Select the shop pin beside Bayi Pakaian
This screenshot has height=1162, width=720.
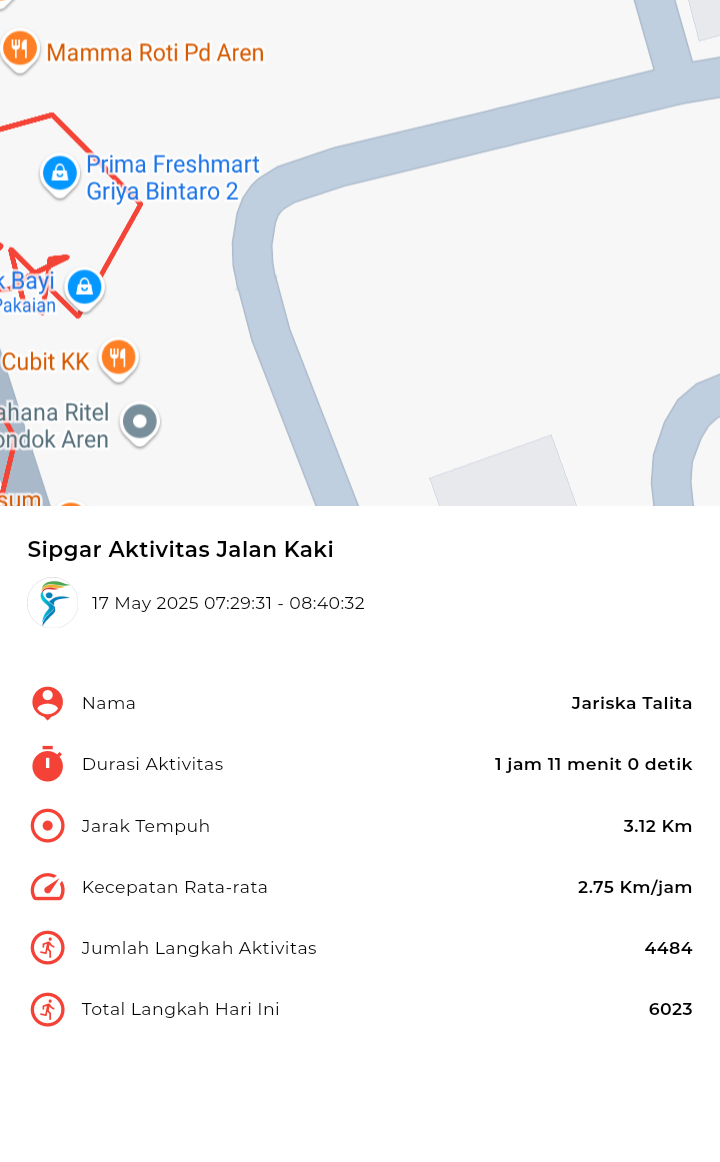[84, 288]
